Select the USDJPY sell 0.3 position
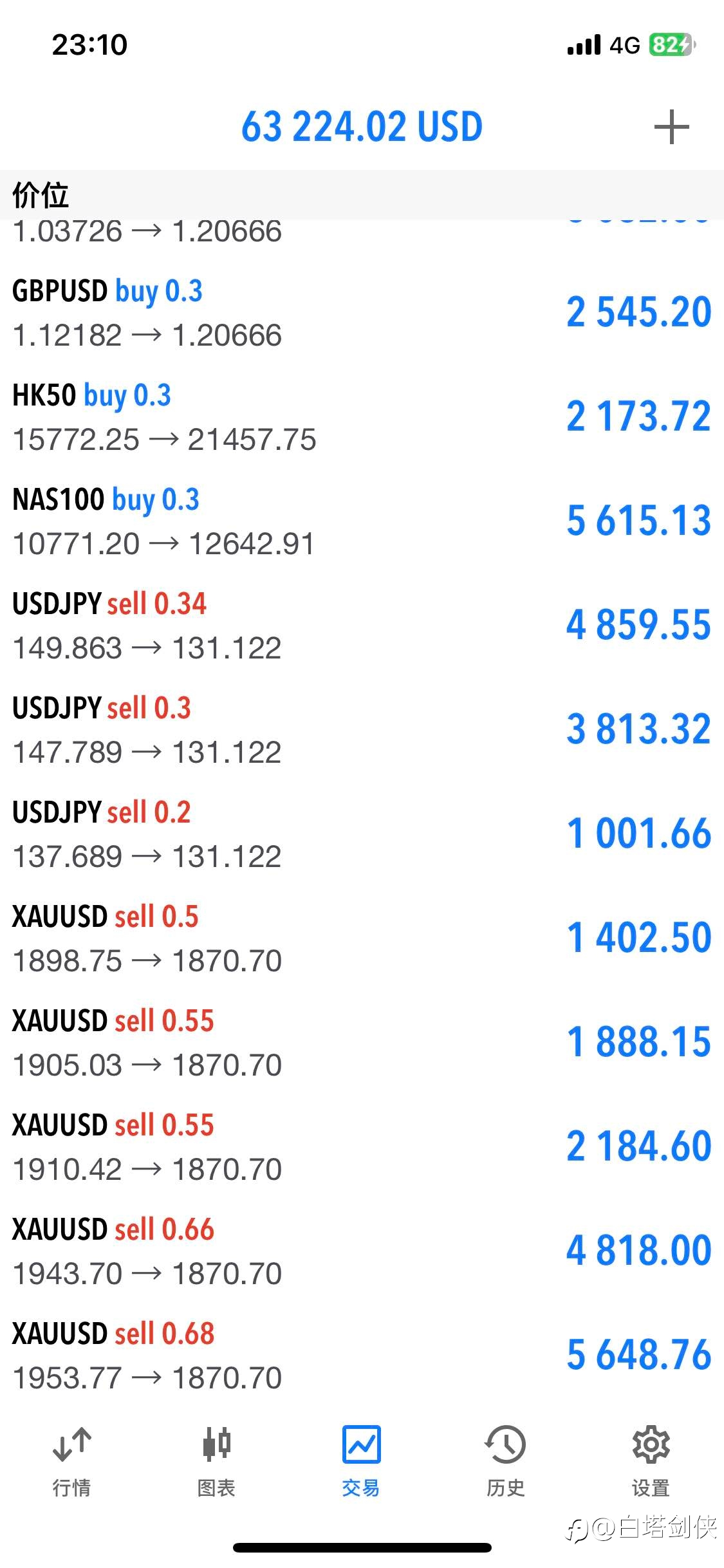This screenshot has height=1568, width=724. (x=362, y=730)
